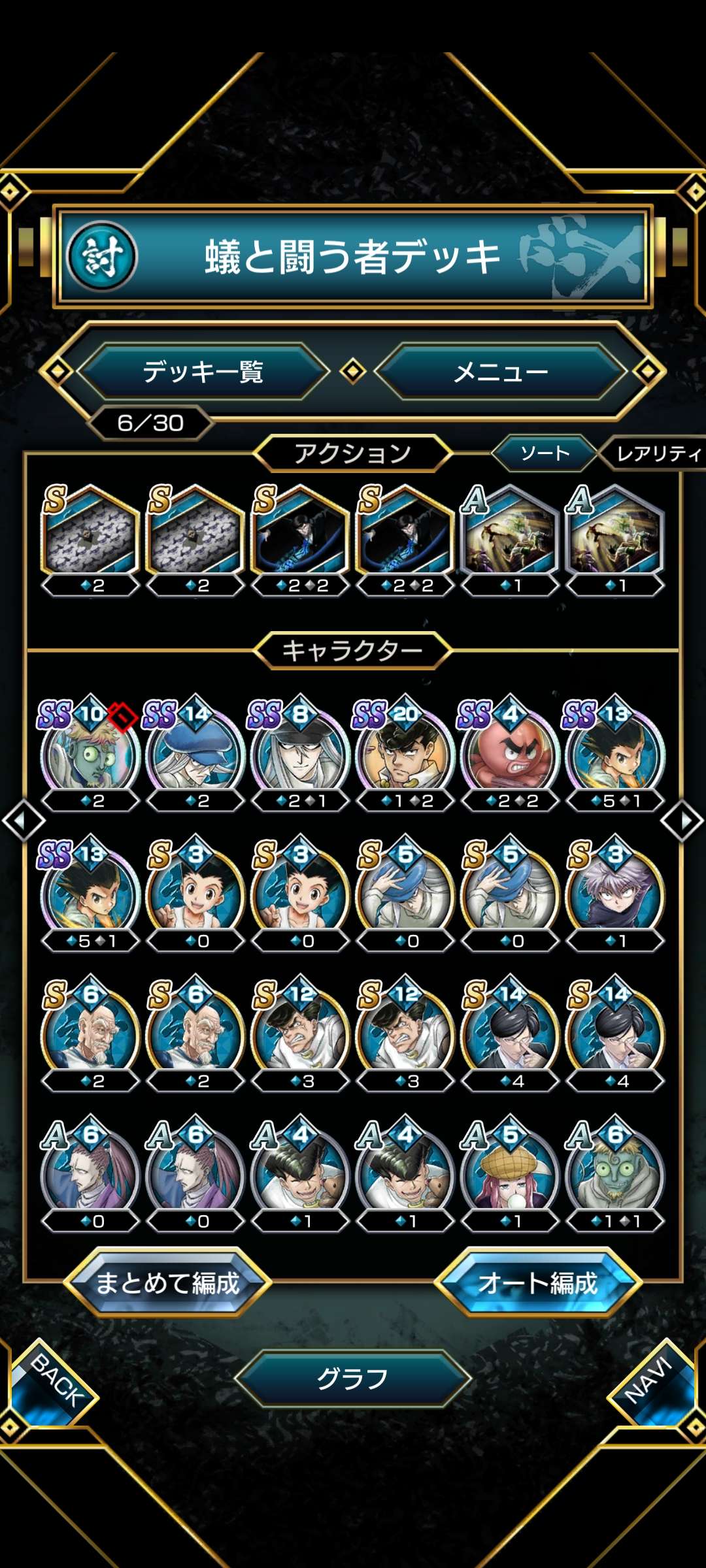This screenshot has height=1568, width=706.
Task: Select the SS level 14 blue-cap character
Action: [195, 755]
